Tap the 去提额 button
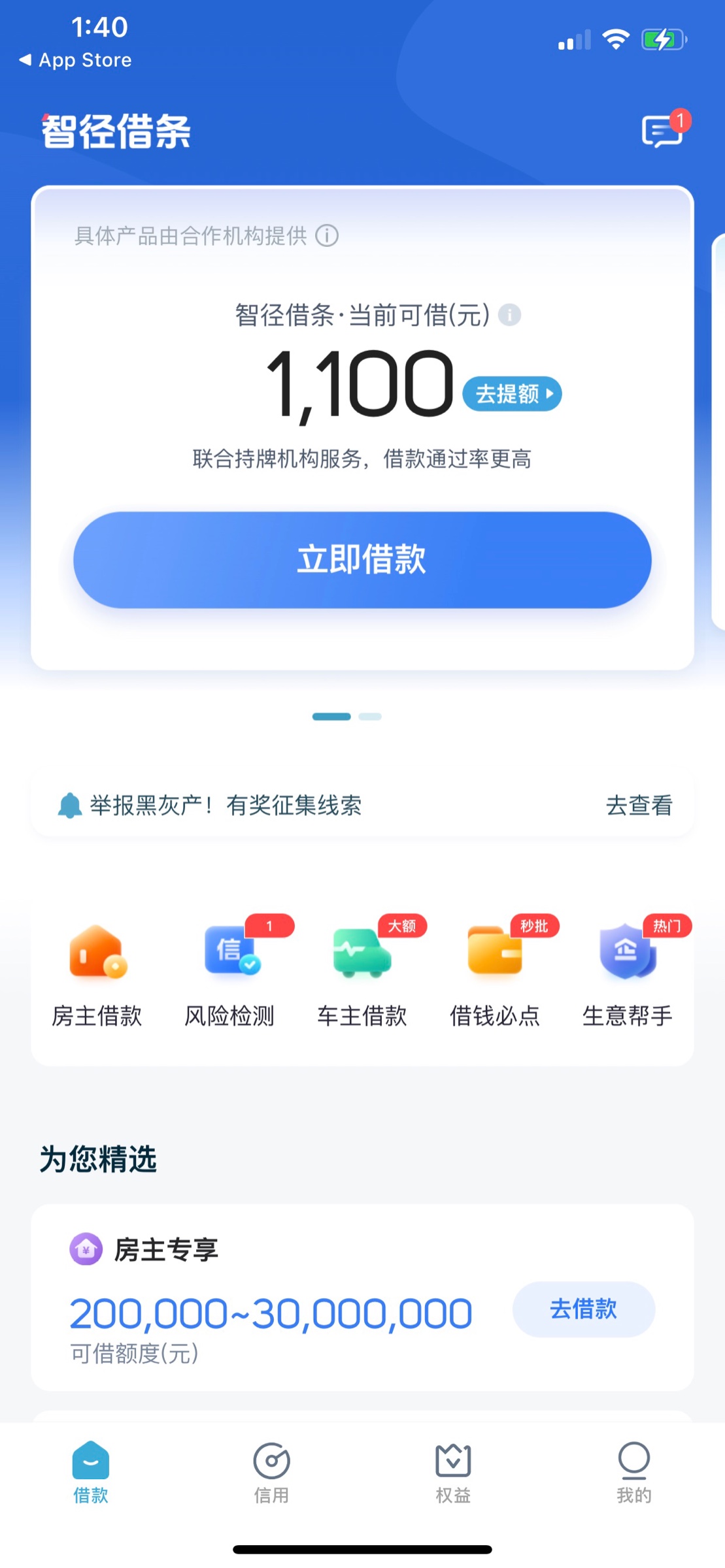The height and width of the screenshot is (1568, 725). point(512,394)
